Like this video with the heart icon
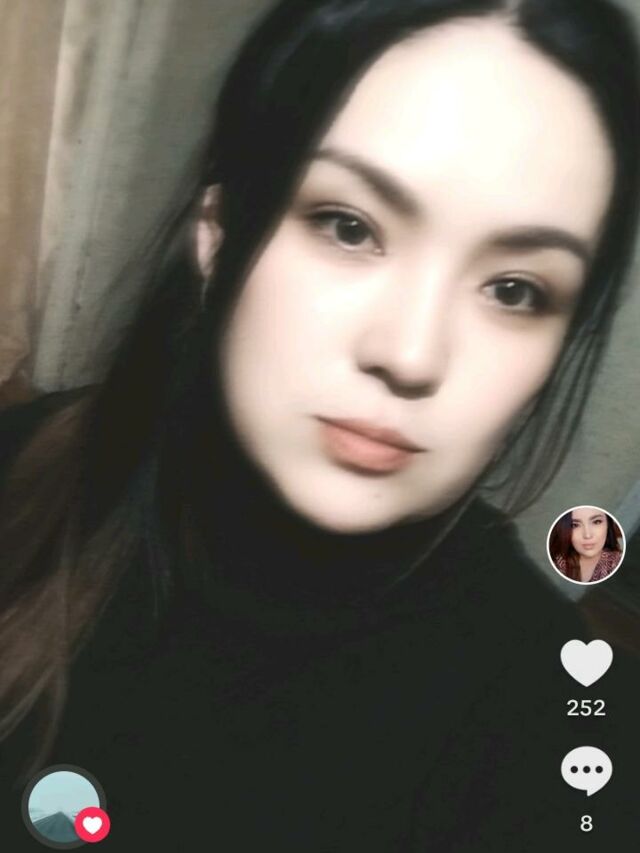Viewport: 640px width, 853px height. pyautogui.click(x=586, y=662)
